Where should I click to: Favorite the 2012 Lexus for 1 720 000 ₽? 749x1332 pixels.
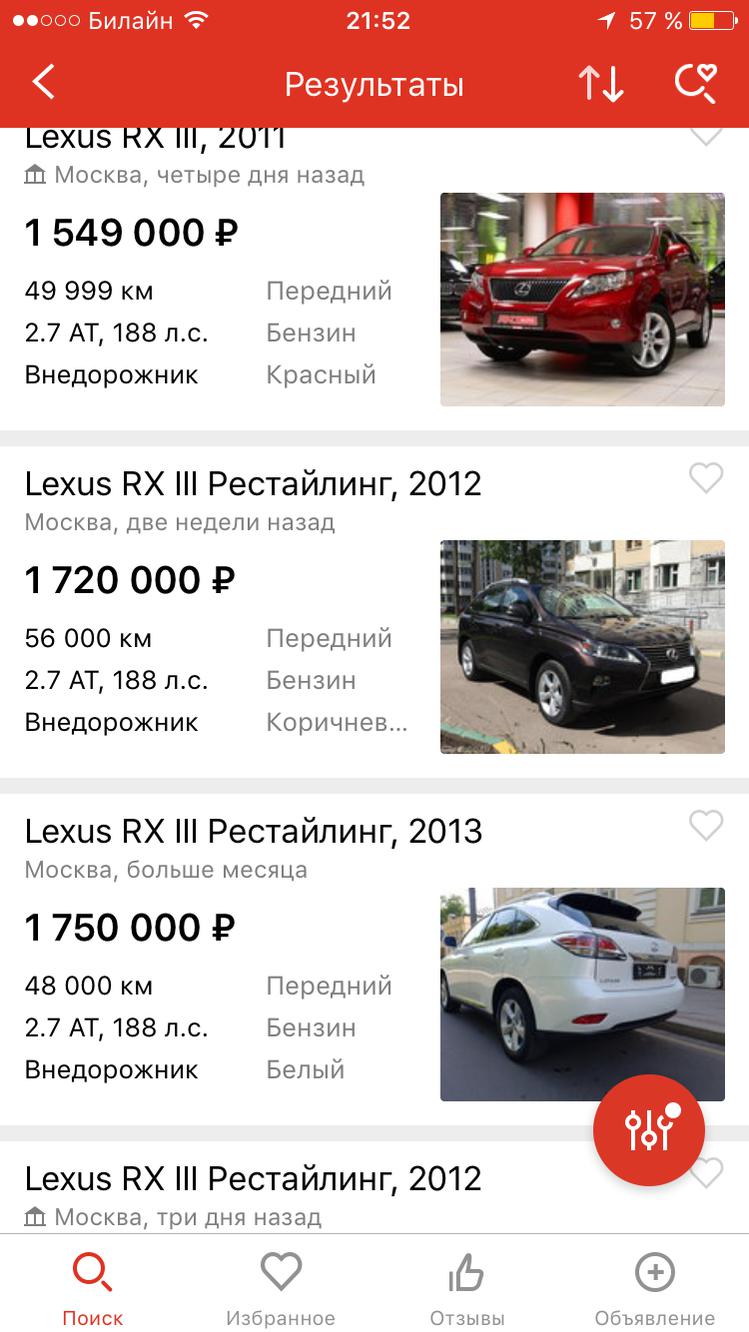click(x=706, y=479)
